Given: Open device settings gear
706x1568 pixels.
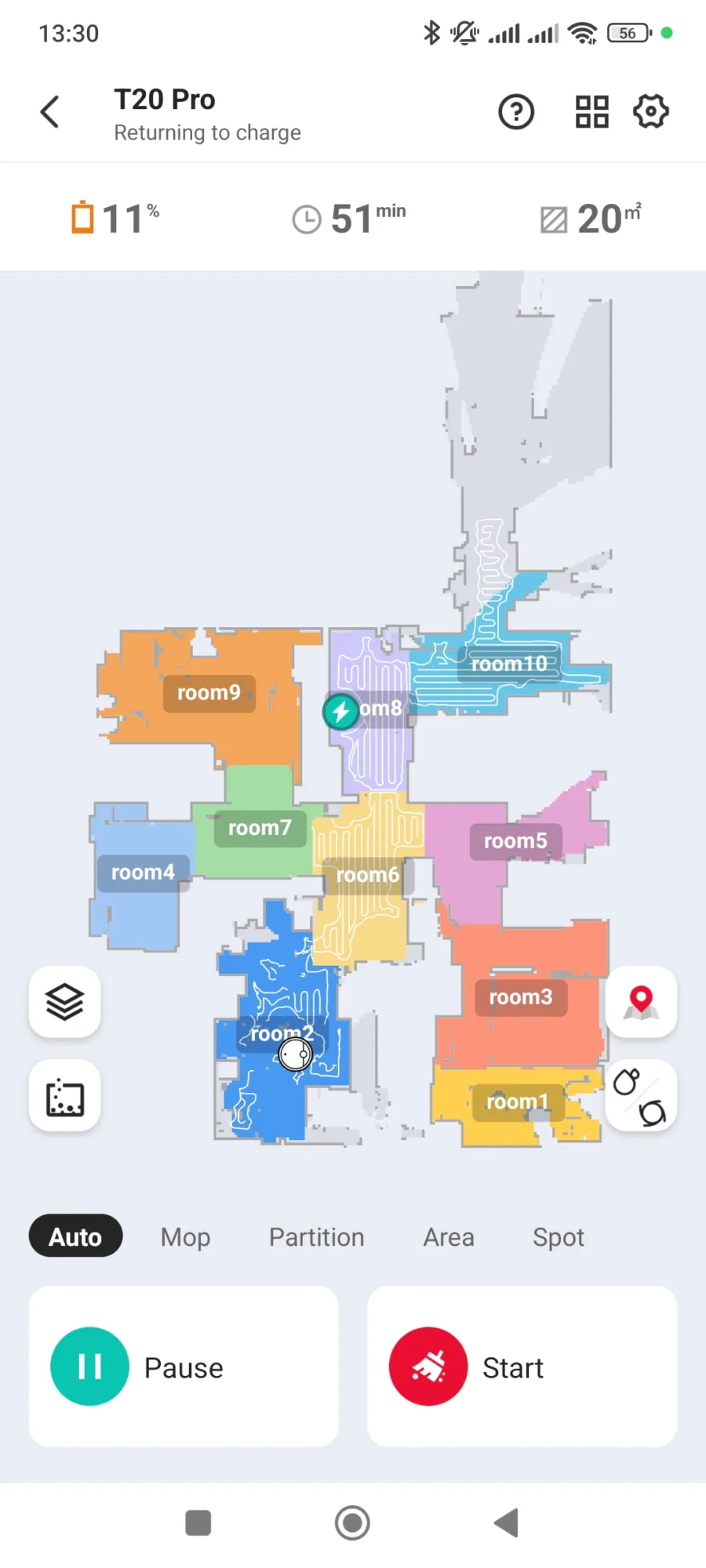Looking at the screenshot, I should pyautogui.click(x=650, y=111).
